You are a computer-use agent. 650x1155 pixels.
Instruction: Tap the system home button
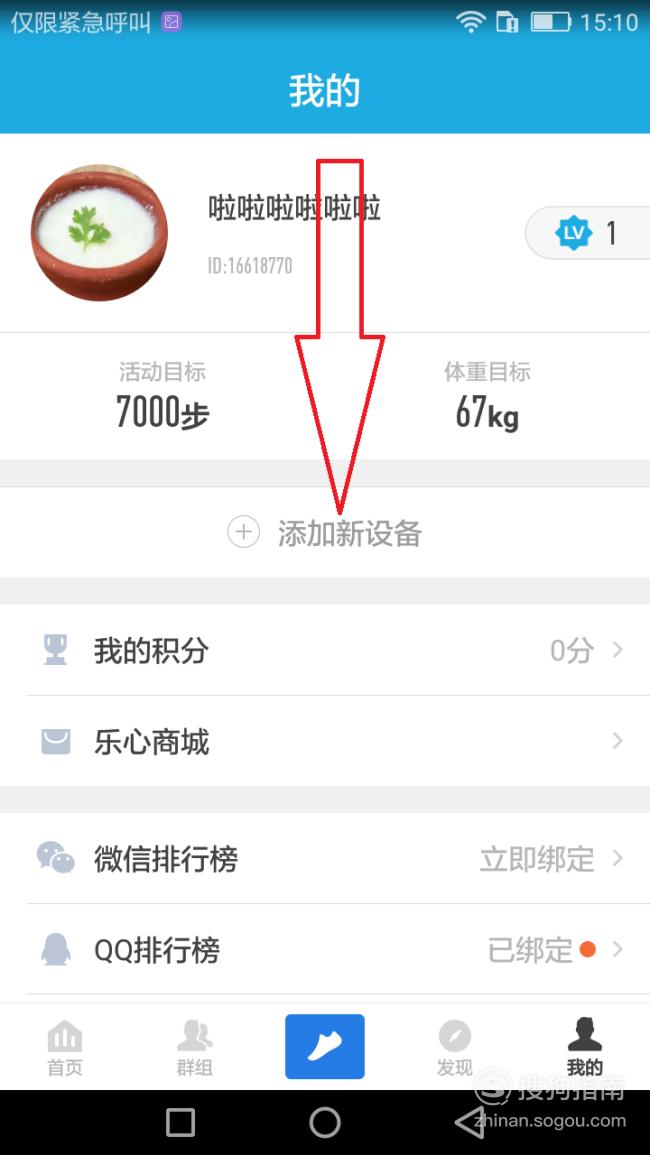[x=325, y=1123]
